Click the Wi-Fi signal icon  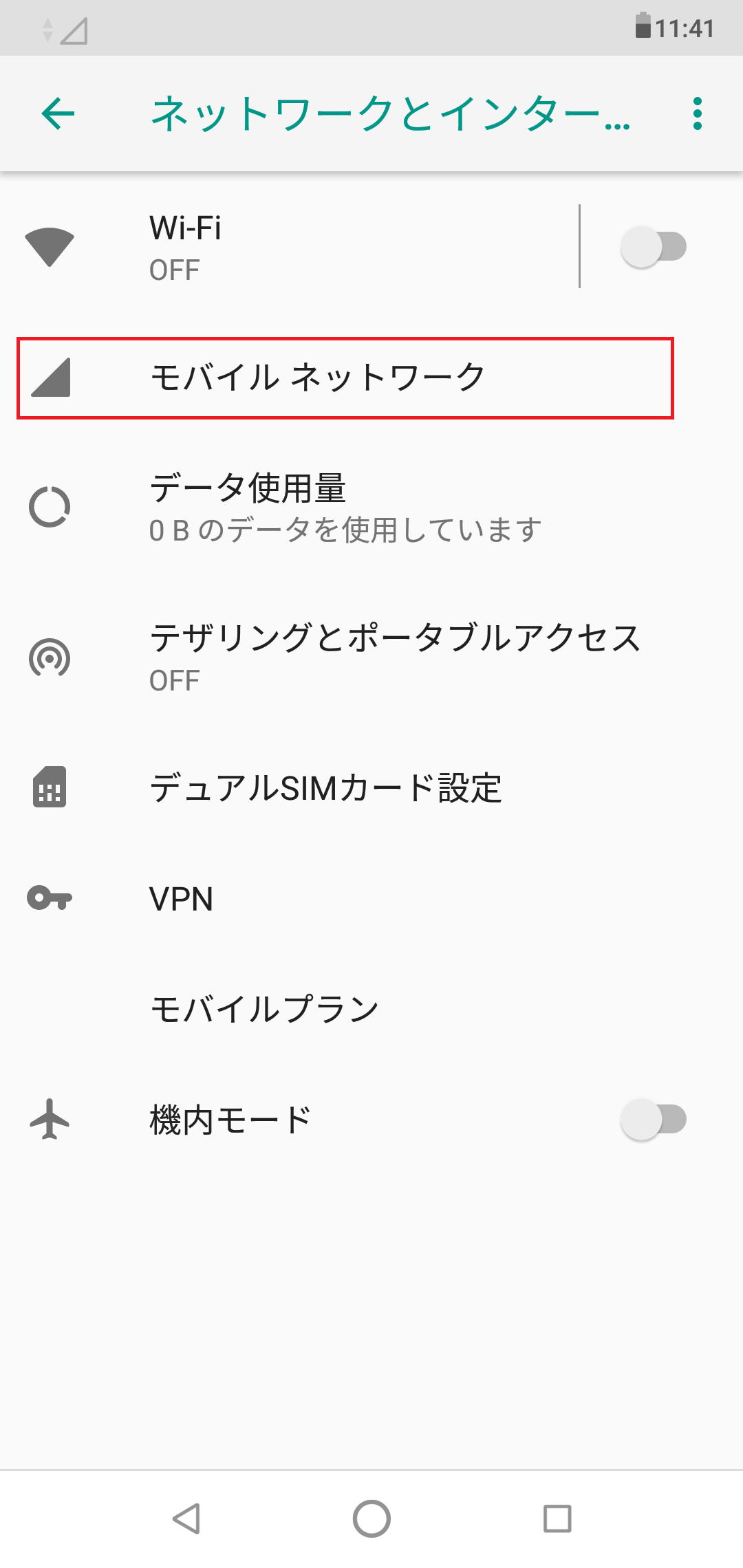click(50, 246)
